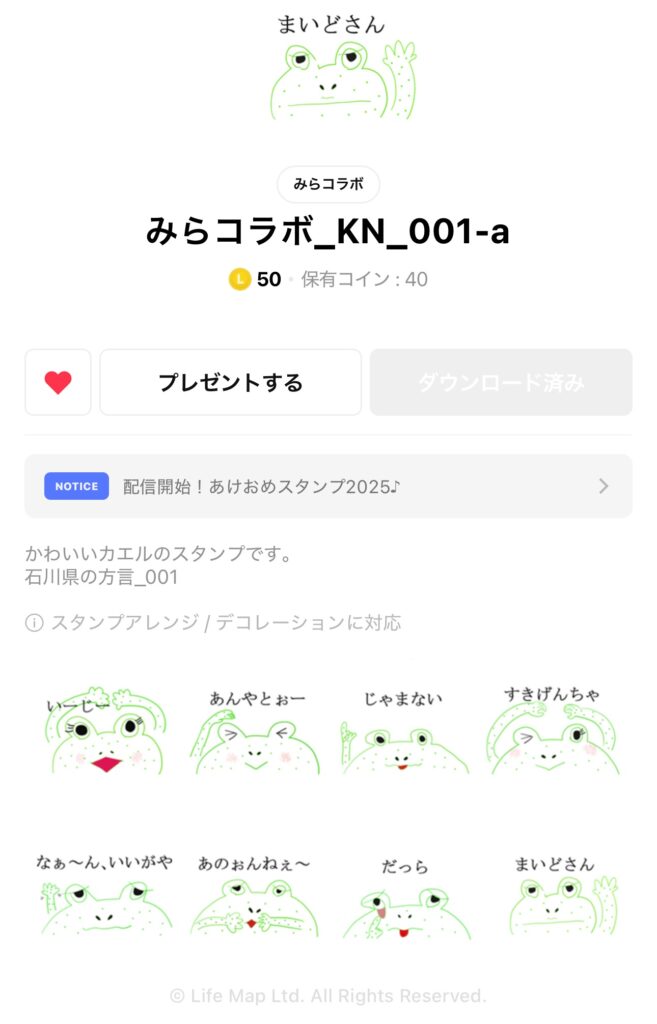Preview the あのぉんねぇ〜 sticker
This screenshot has width=657, height=1024.
point(256,895)
